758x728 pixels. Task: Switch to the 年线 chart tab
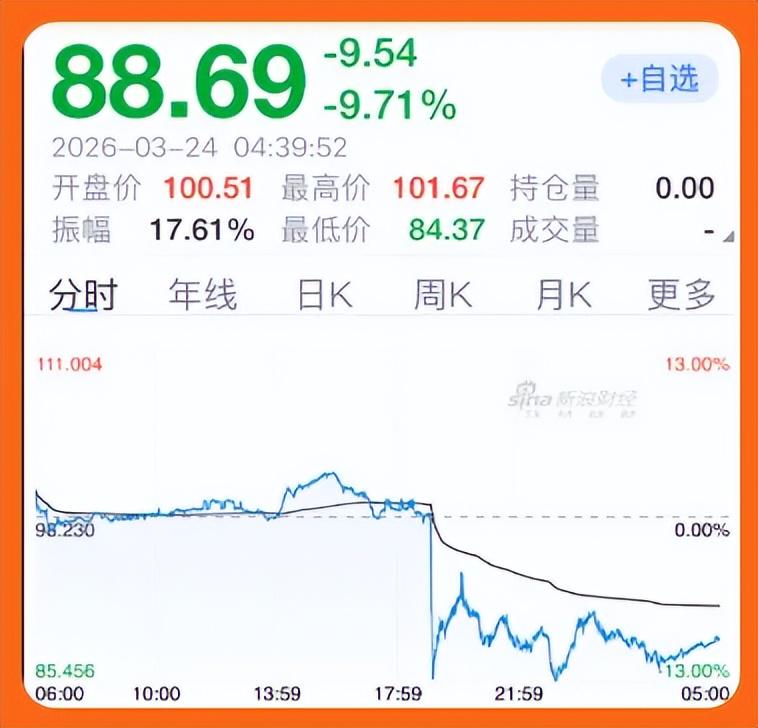(x=203, y=294)
